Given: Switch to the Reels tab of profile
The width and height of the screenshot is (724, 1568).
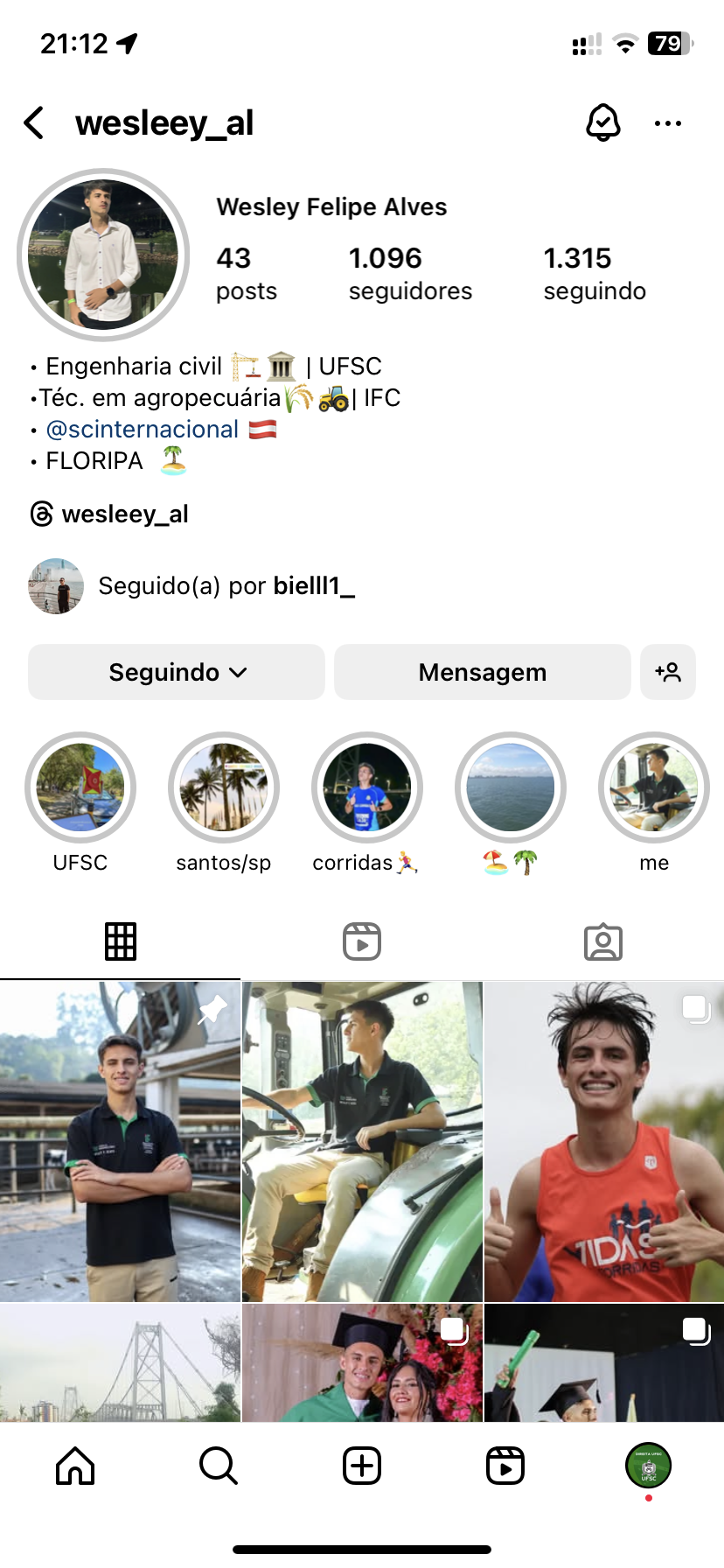Looking at the screenshot, I should click(x=362, y=941).
